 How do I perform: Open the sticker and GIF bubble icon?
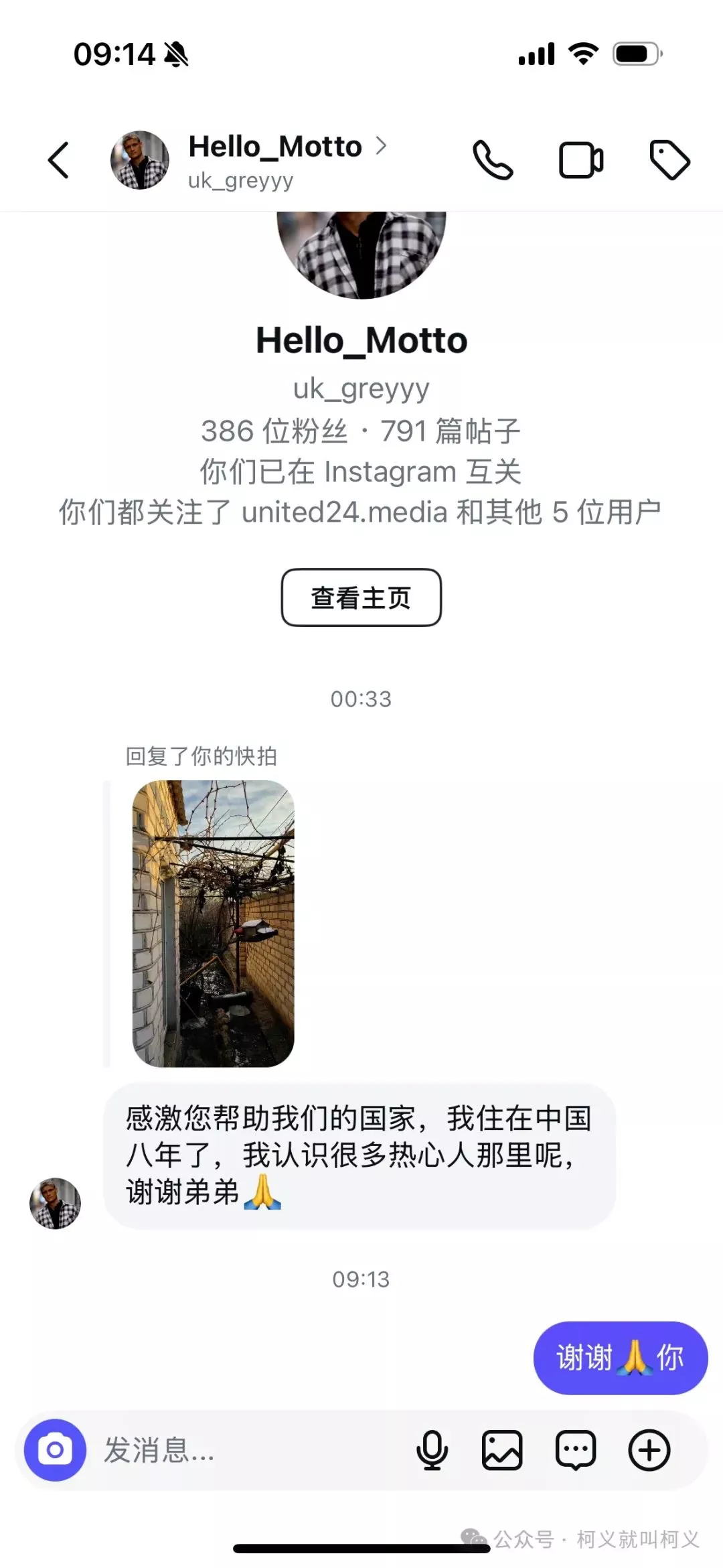(x=576, y=1450)
